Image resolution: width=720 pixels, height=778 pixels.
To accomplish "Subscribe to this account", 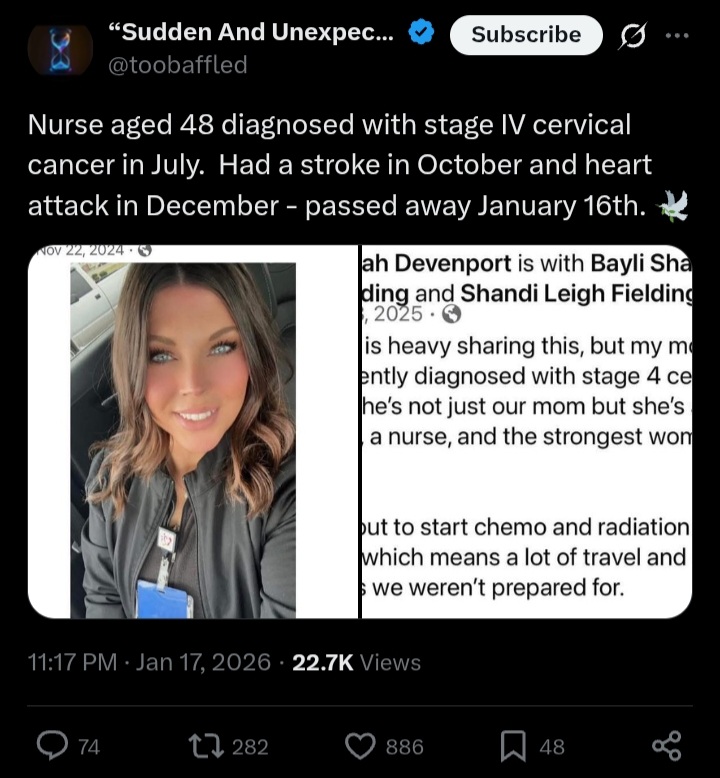I will (x=525, y=35).
